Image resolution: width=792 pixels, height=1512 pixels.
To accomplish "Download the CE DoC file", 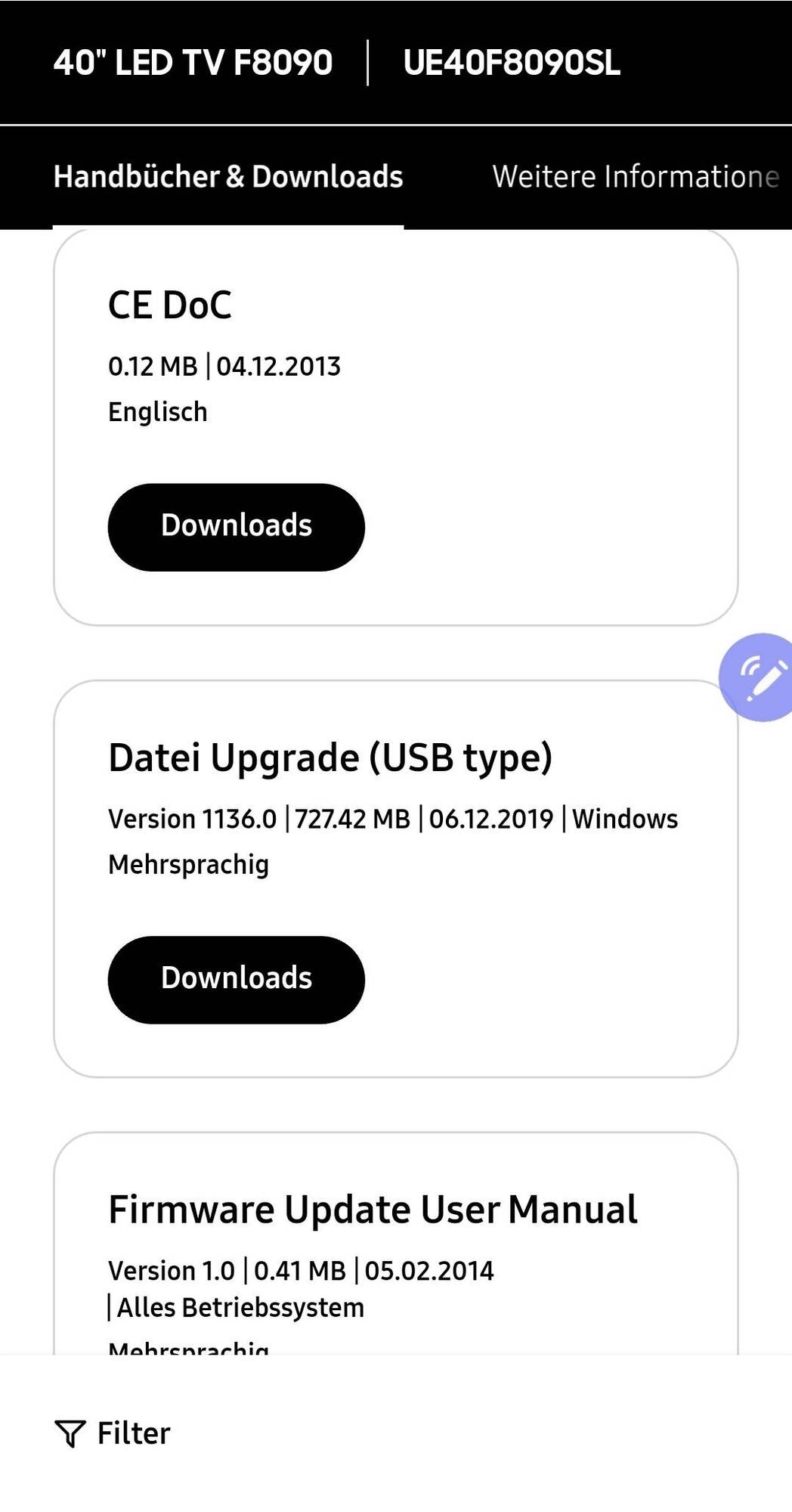I will click(x=236, y=526).
